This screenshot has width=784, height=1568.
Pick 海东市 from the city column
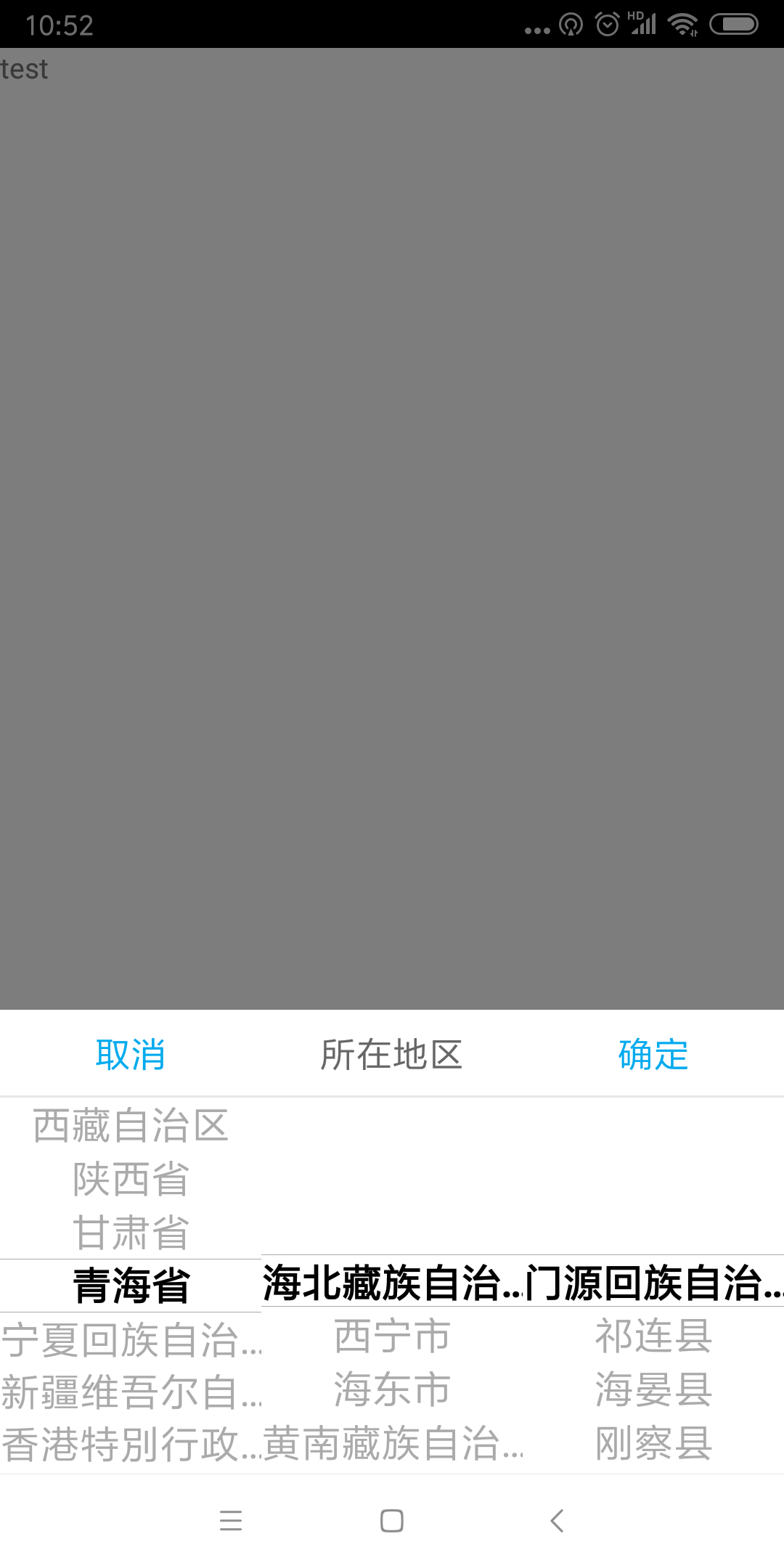392,1389
